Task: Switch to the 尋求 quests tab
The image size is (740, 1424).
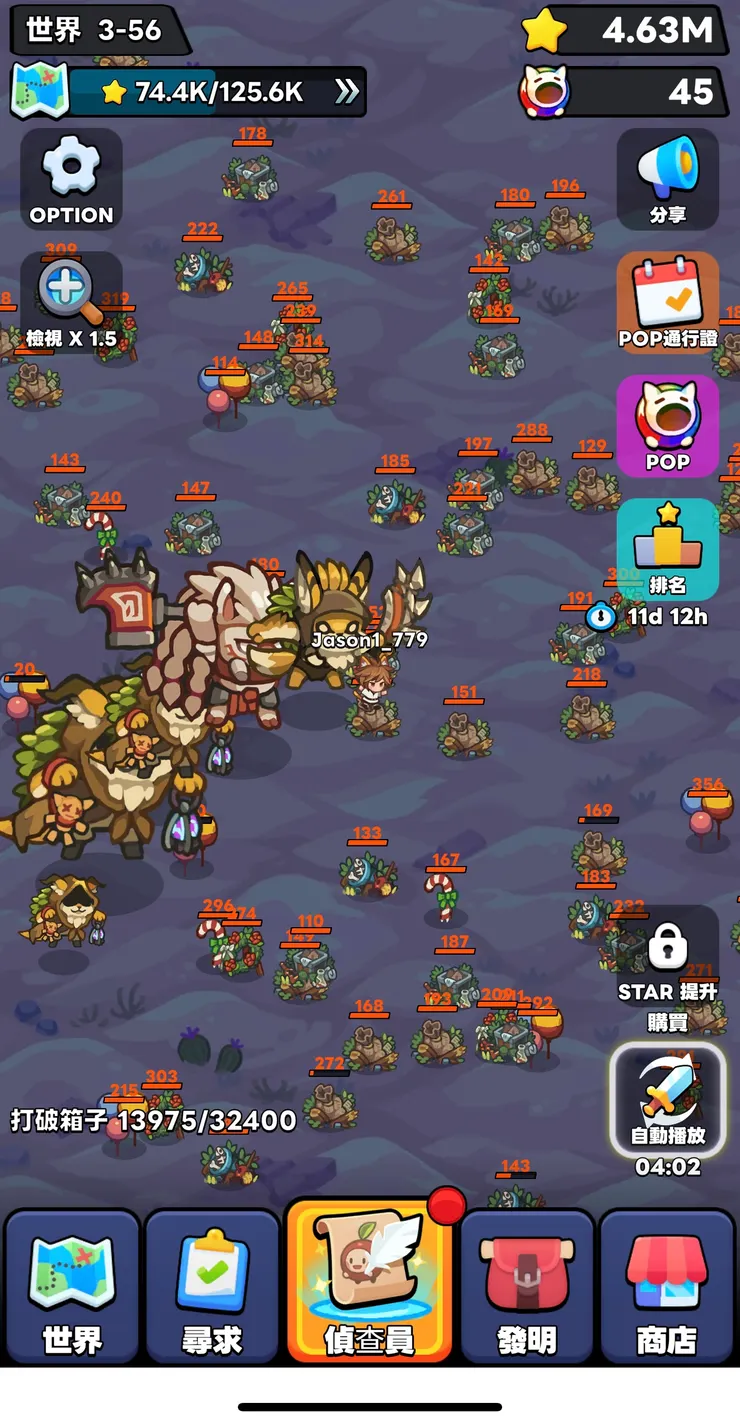Action: pyautogui.click(x=211, y=1287)
